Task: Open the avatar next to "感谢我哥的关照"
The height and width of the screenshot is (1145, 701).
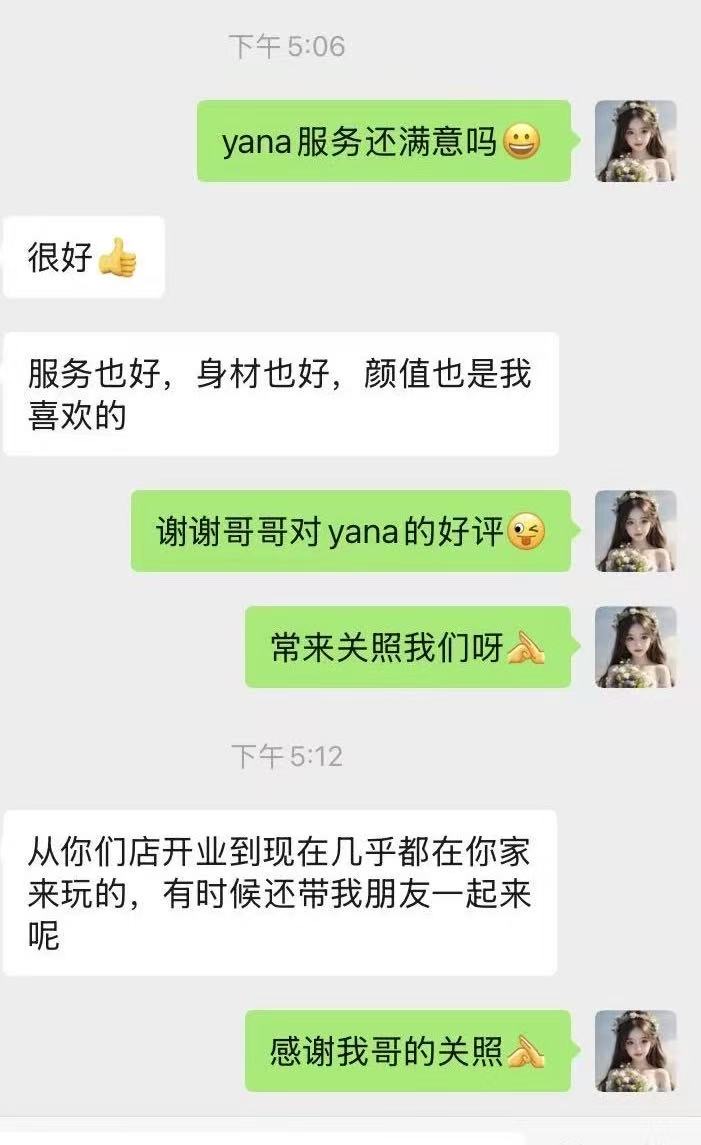Action: tap(635, 1051)
